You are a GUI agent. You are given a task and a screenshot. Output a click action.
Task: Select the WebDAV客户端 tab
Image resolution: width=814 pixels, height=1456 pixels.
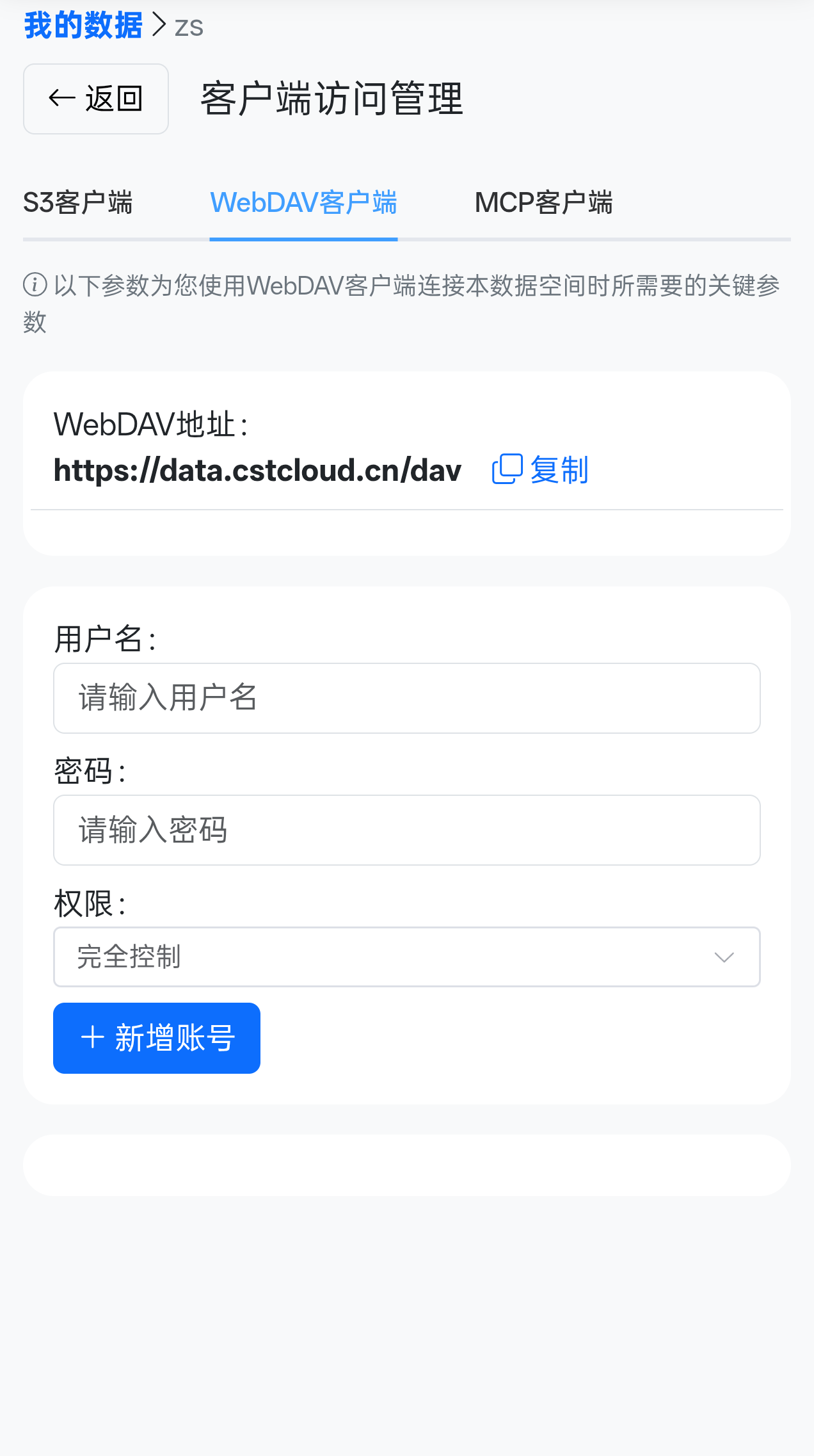point(303,203)
